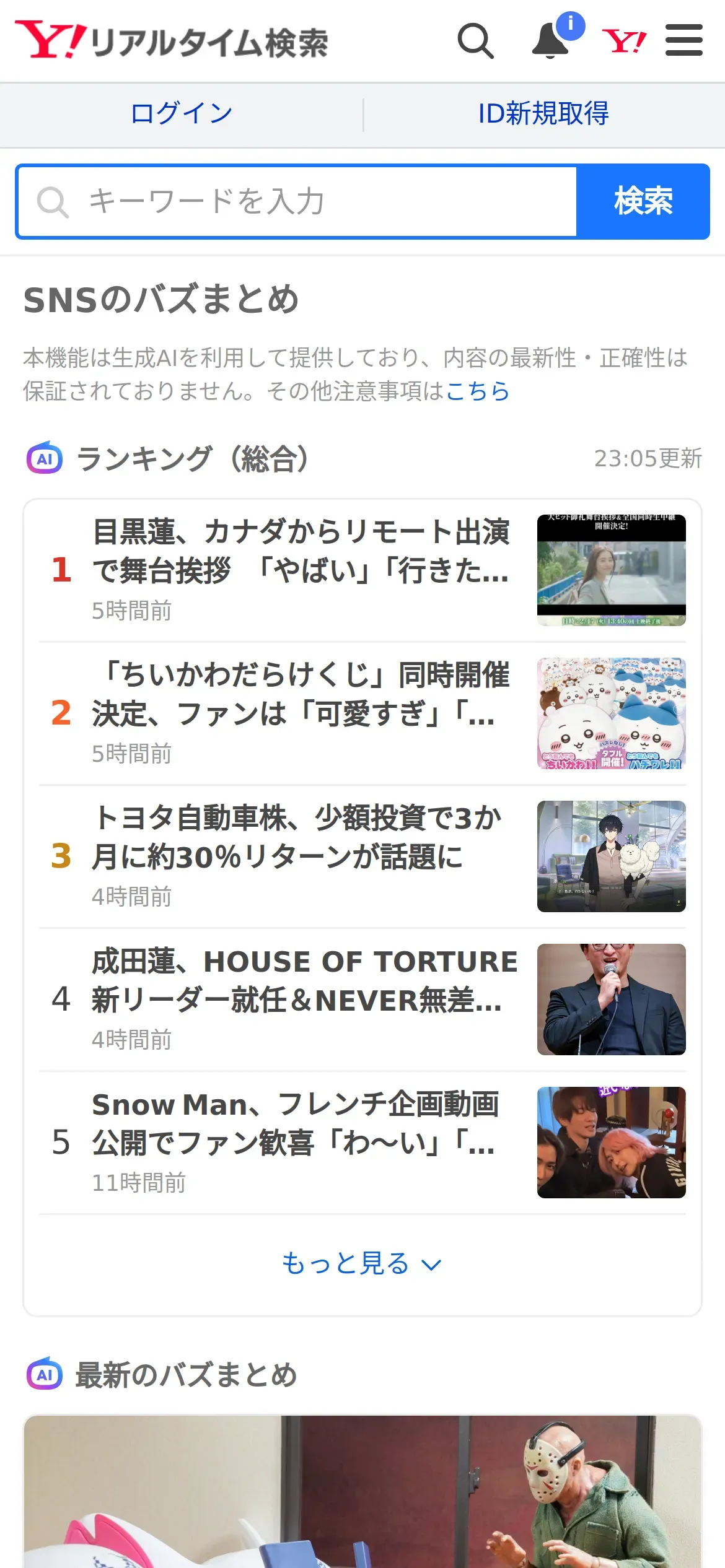Screen dimensions: 725x1568
Task: Focus the キーワードを入力 search field
Action: pos(297,202)
